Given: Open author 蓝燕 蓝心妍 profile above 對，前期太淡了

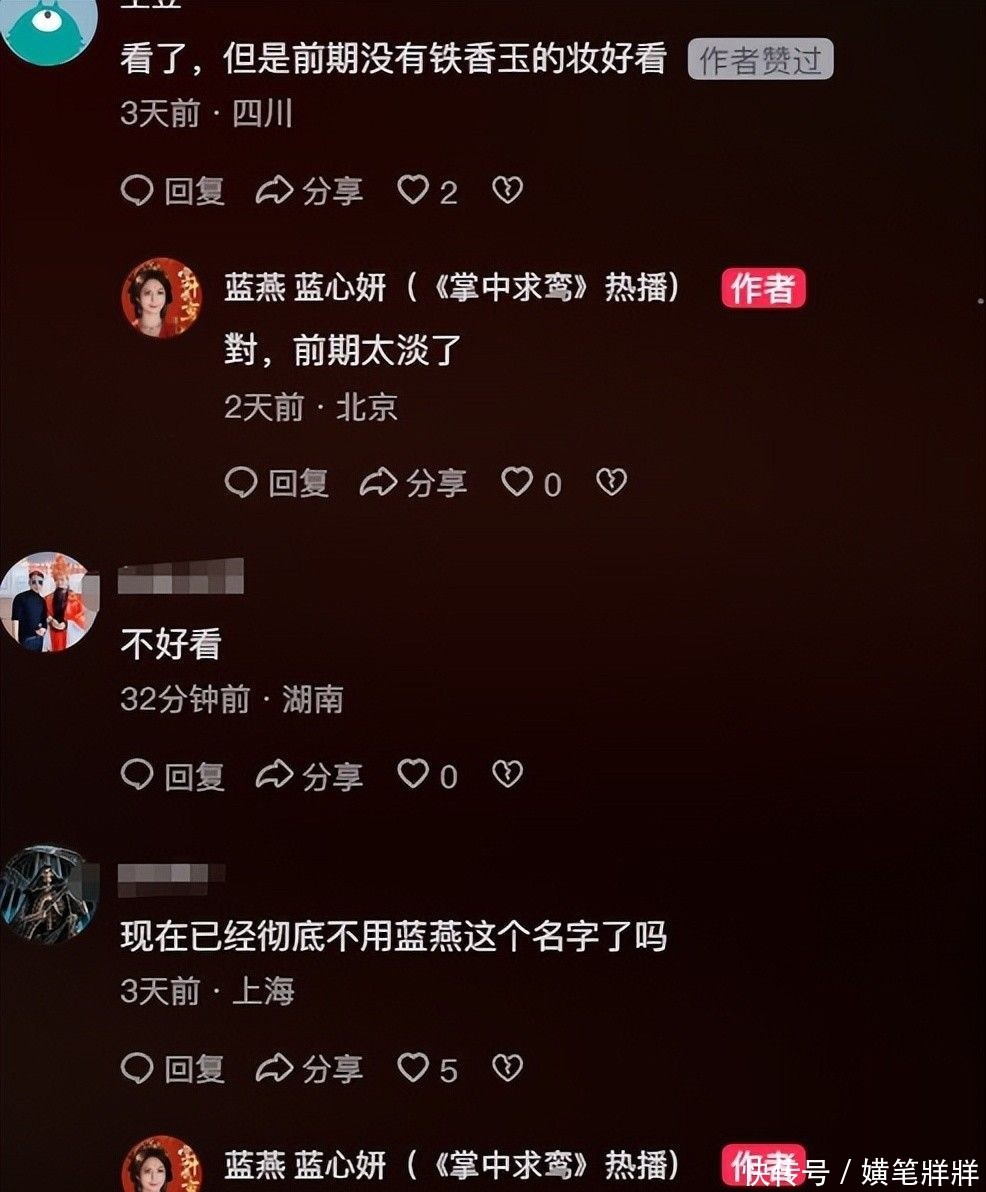Looking at the screenshot, I should 162,297.
